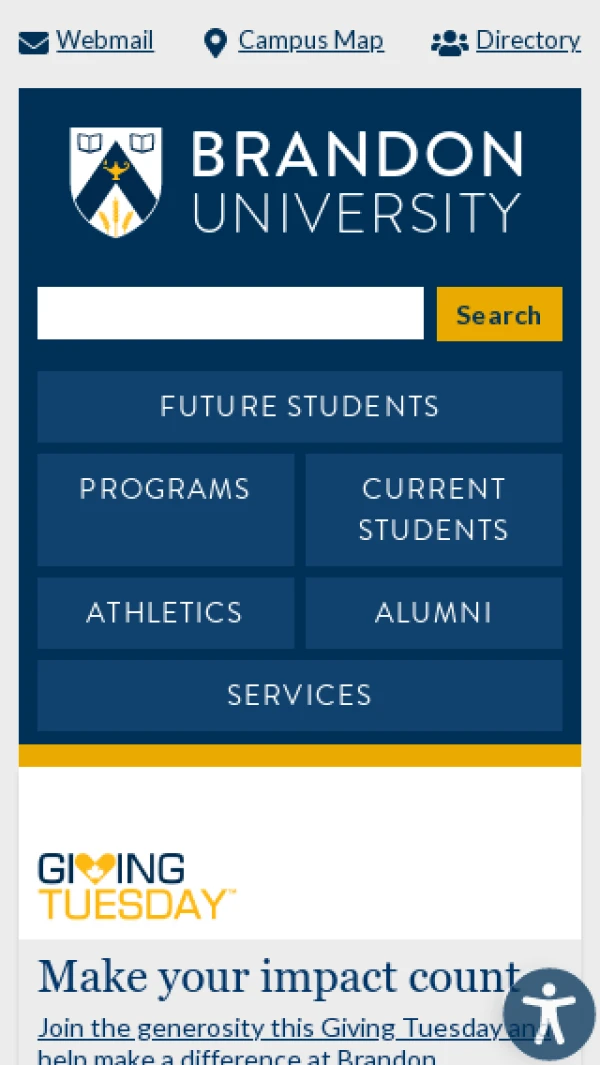Go to Brandon University homepage logo
Image resolution: width=600 pixels, height=1065 pixels.
pyautogui.click(x=297, y=182)
